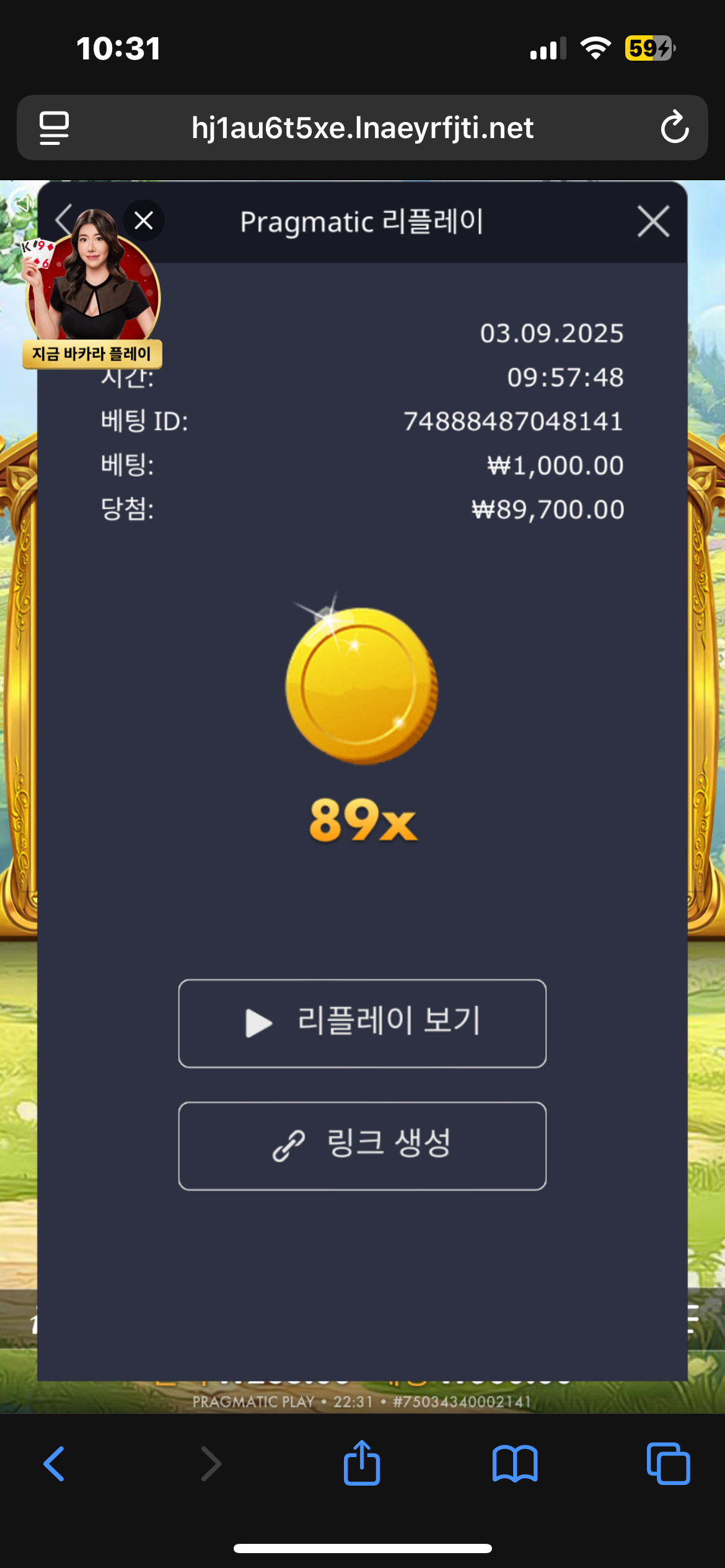This screenshot has height=1568, width=725.
Task: Tap the 리플레이 보기 replay button
Action: [x=362, y=1023]
